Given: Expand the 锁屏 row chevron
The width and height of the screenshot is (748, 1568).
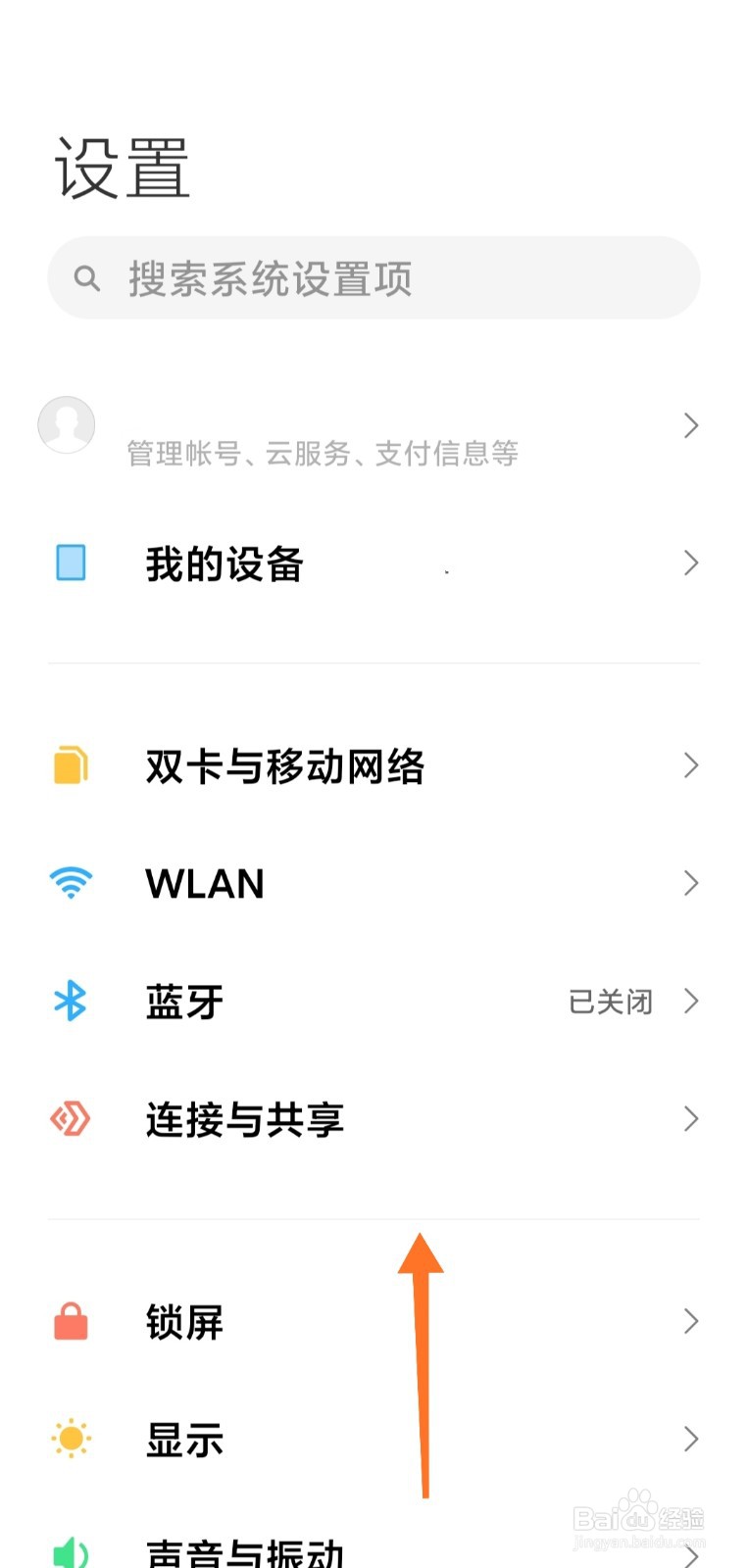Looking at the screenshot, I should tap(691, 1321).
